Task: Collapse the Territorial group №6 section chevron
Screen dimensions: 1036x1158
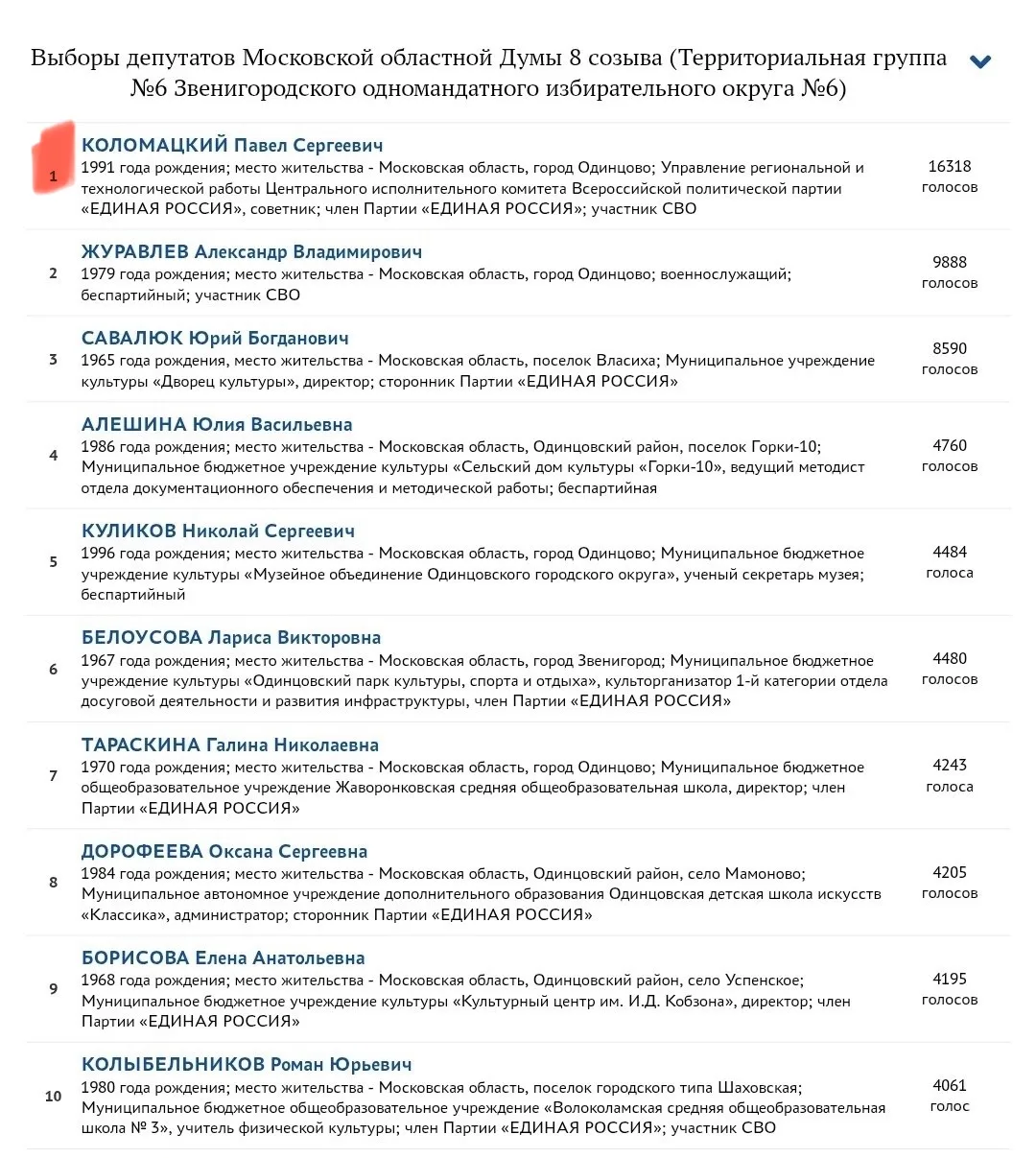Action: pyautogui.click(x=979, y=62)
